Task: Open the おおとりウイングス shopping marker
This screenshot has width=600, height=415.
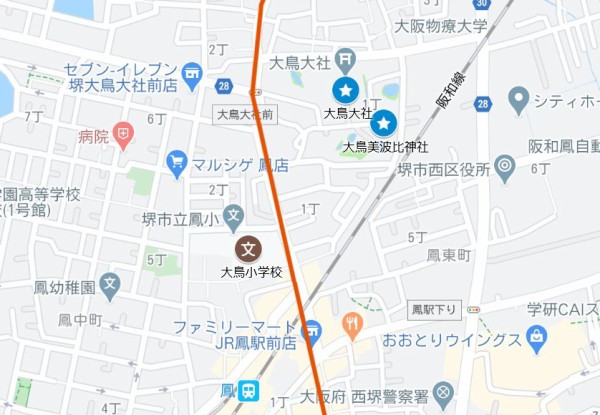Action: tap(537, 338)
